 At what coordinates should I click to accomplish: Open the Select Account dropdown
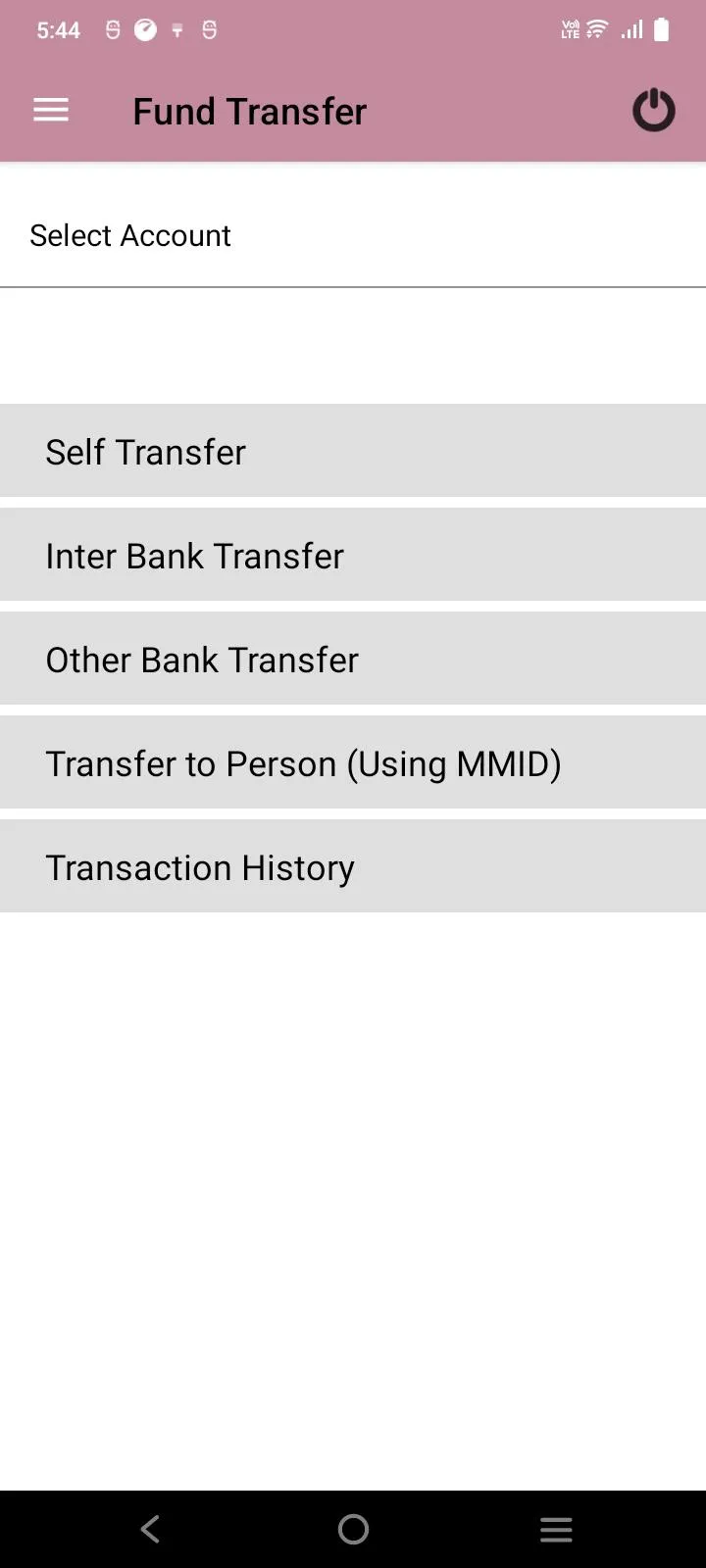353,235
